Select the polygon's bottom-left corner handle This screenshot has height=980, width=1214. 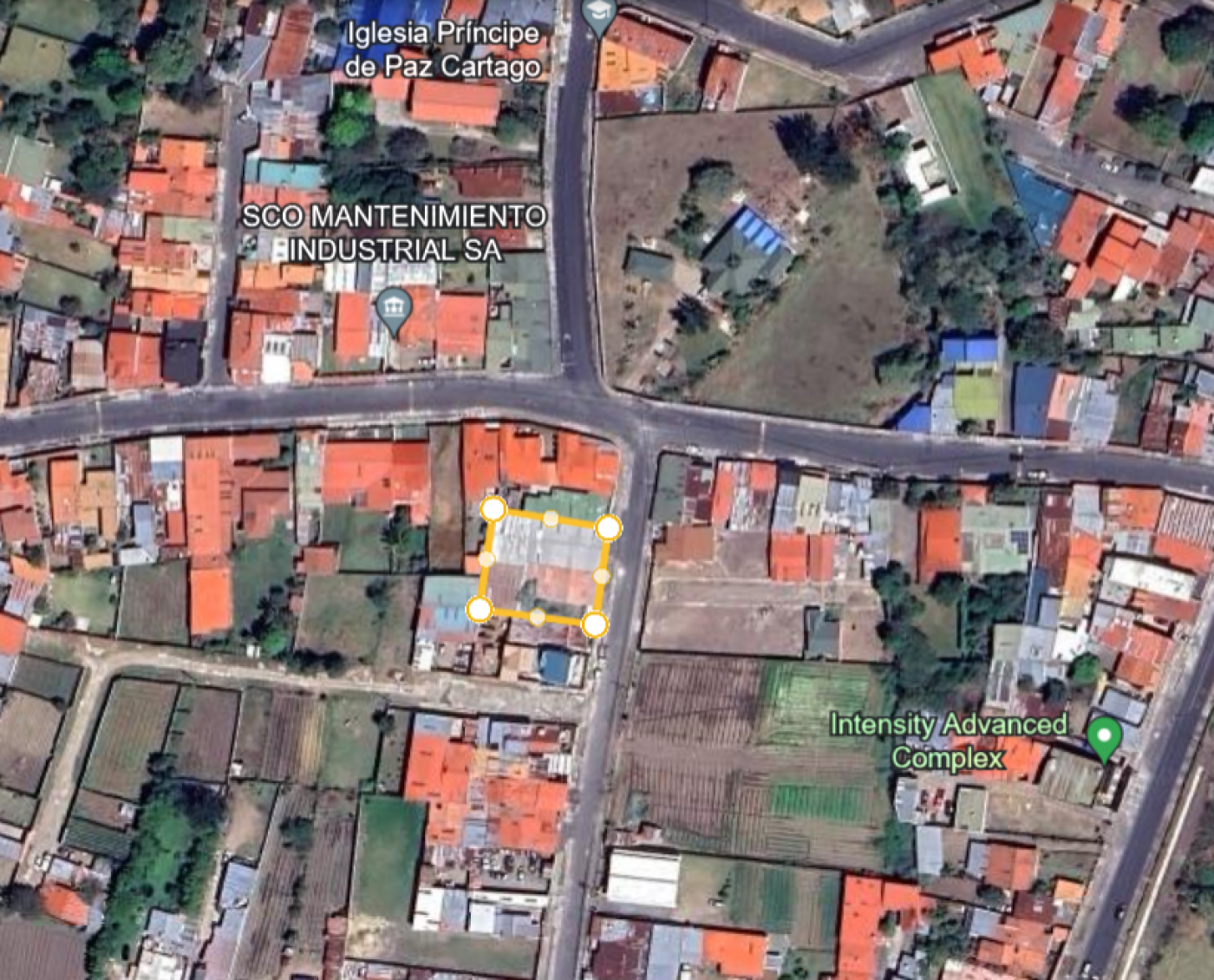(x=480, y=609)
